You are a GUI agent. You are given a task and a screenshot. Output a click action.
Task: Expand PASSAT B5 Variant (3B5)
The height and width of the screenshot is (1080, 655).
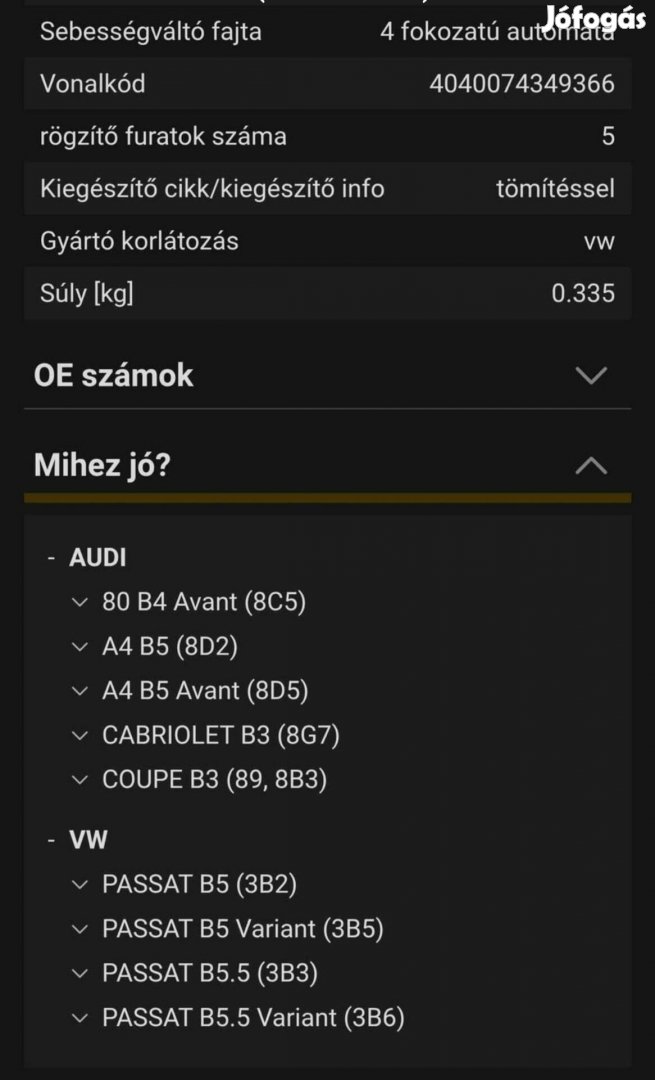point(81,929)
